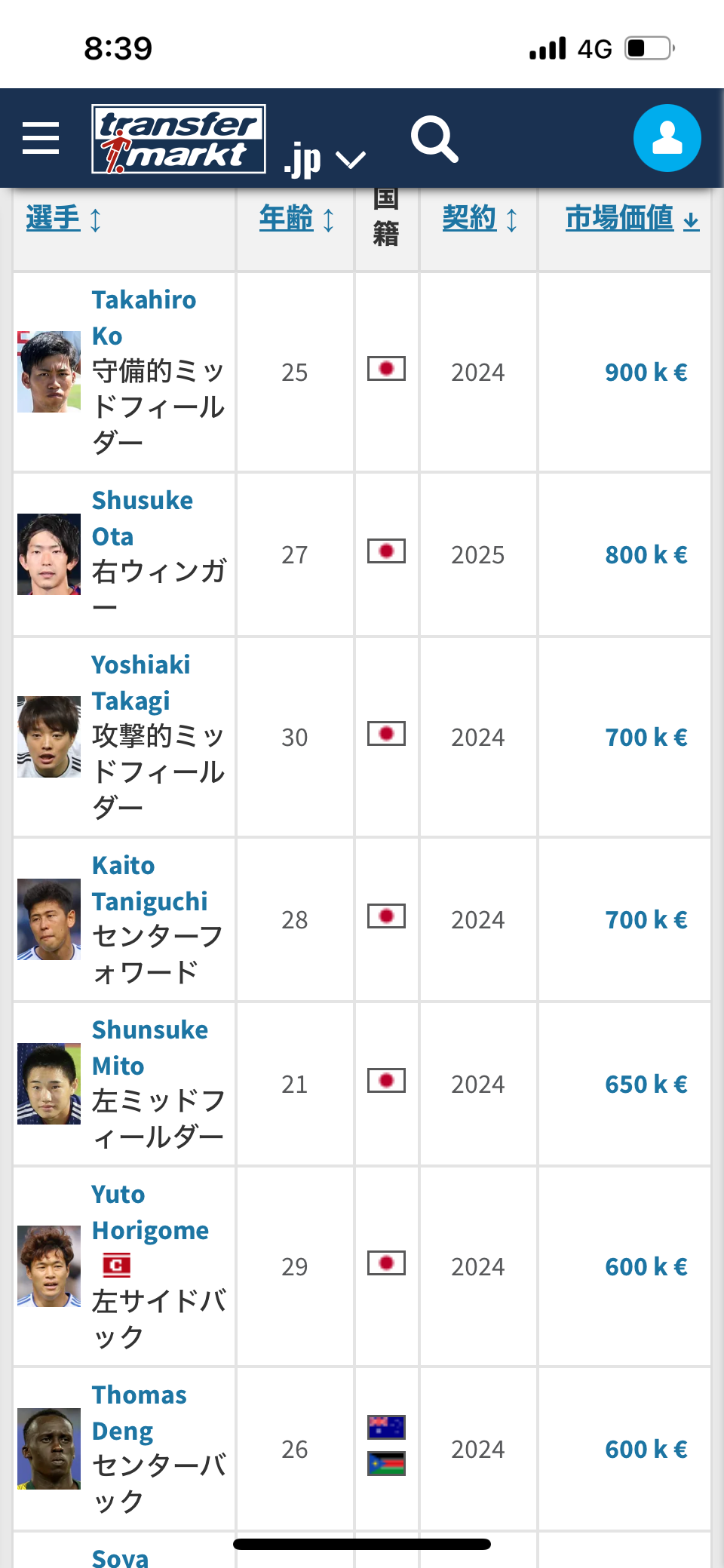Tap Shusuke Ota's 800 k € market value
Screen dimensions: 724x1568
click(646, 555)
